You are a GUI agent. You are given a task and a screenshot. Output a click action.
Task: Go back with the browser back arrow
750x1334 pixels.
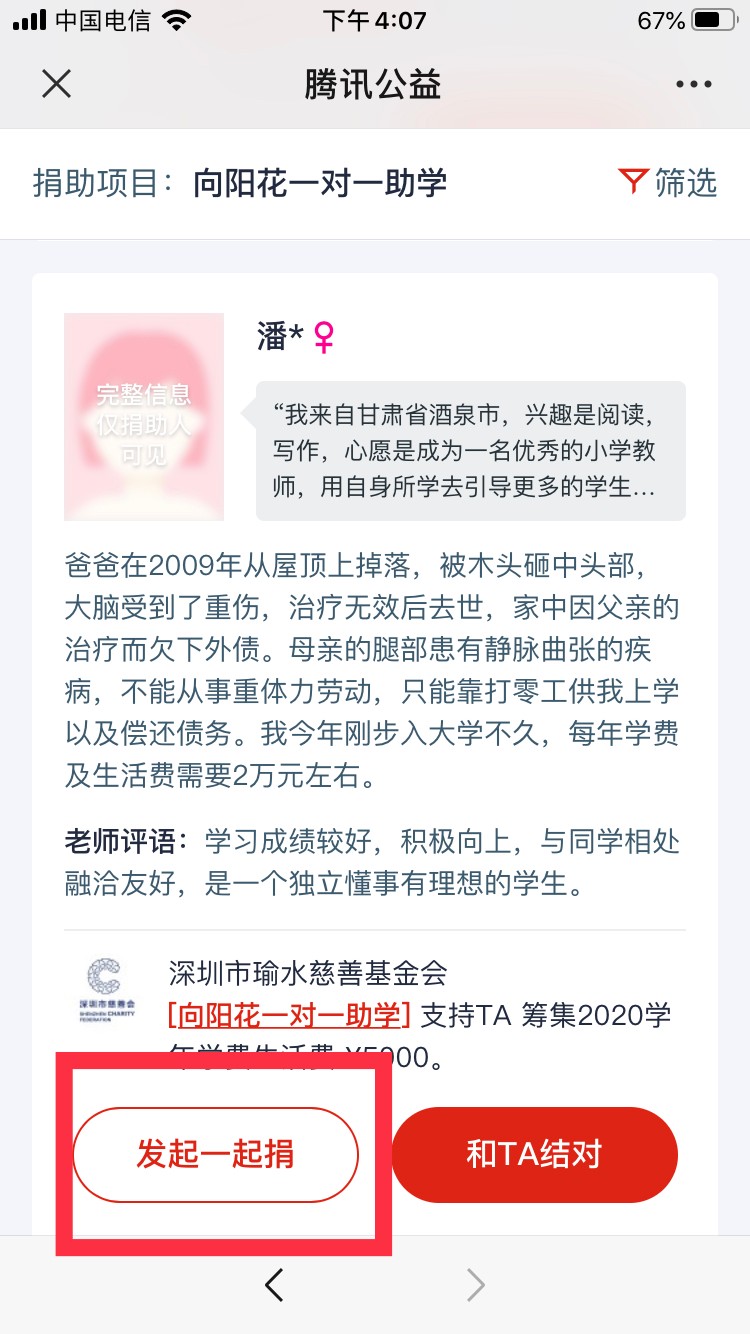pyautogui.click(x=275, y=1285)
